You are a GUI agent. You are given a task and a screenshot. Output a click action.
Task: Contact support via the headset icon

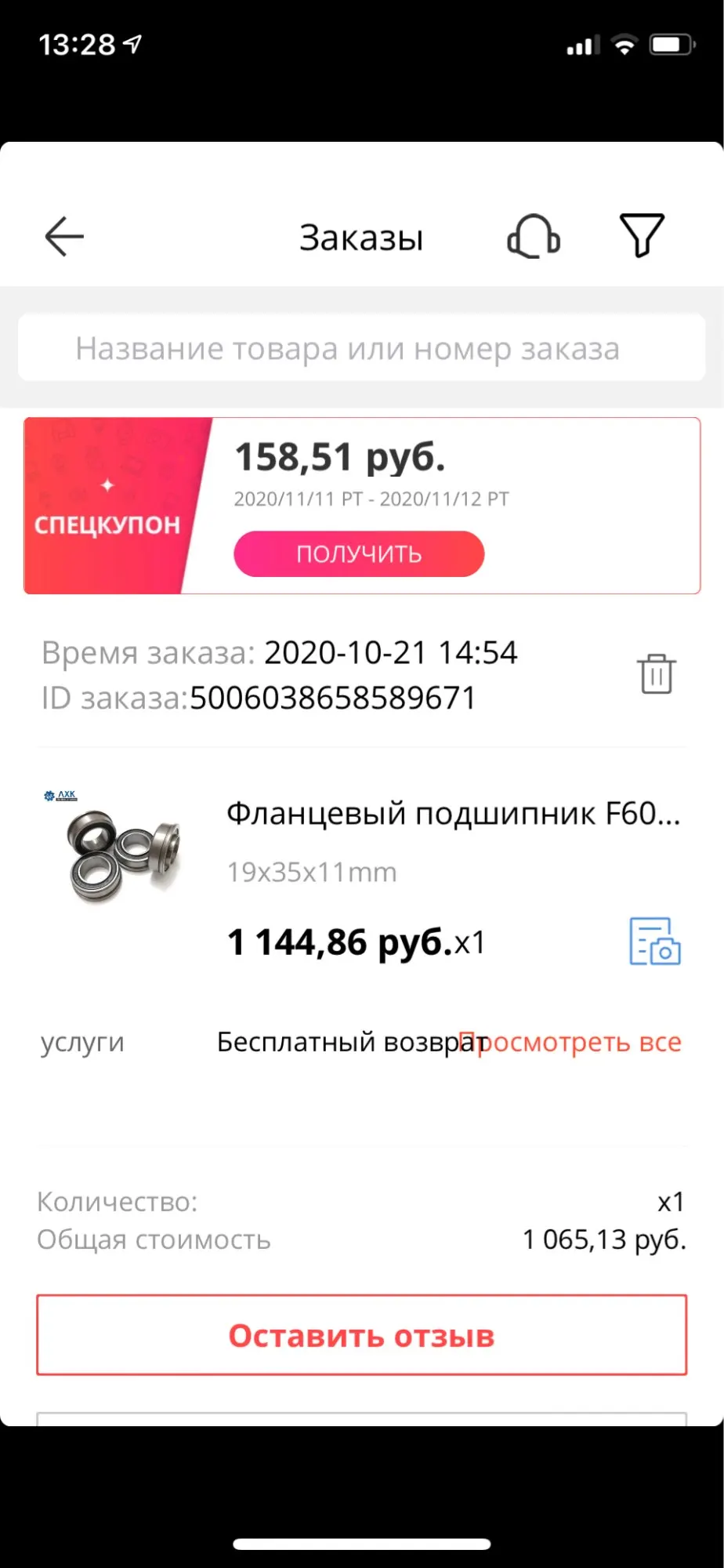534,237
